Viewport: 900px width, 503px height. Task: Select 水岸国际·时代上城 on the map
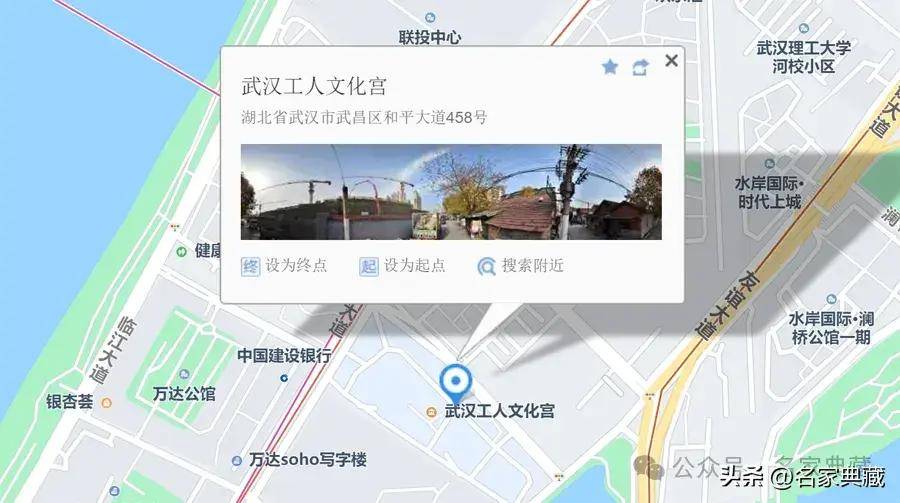768,192
